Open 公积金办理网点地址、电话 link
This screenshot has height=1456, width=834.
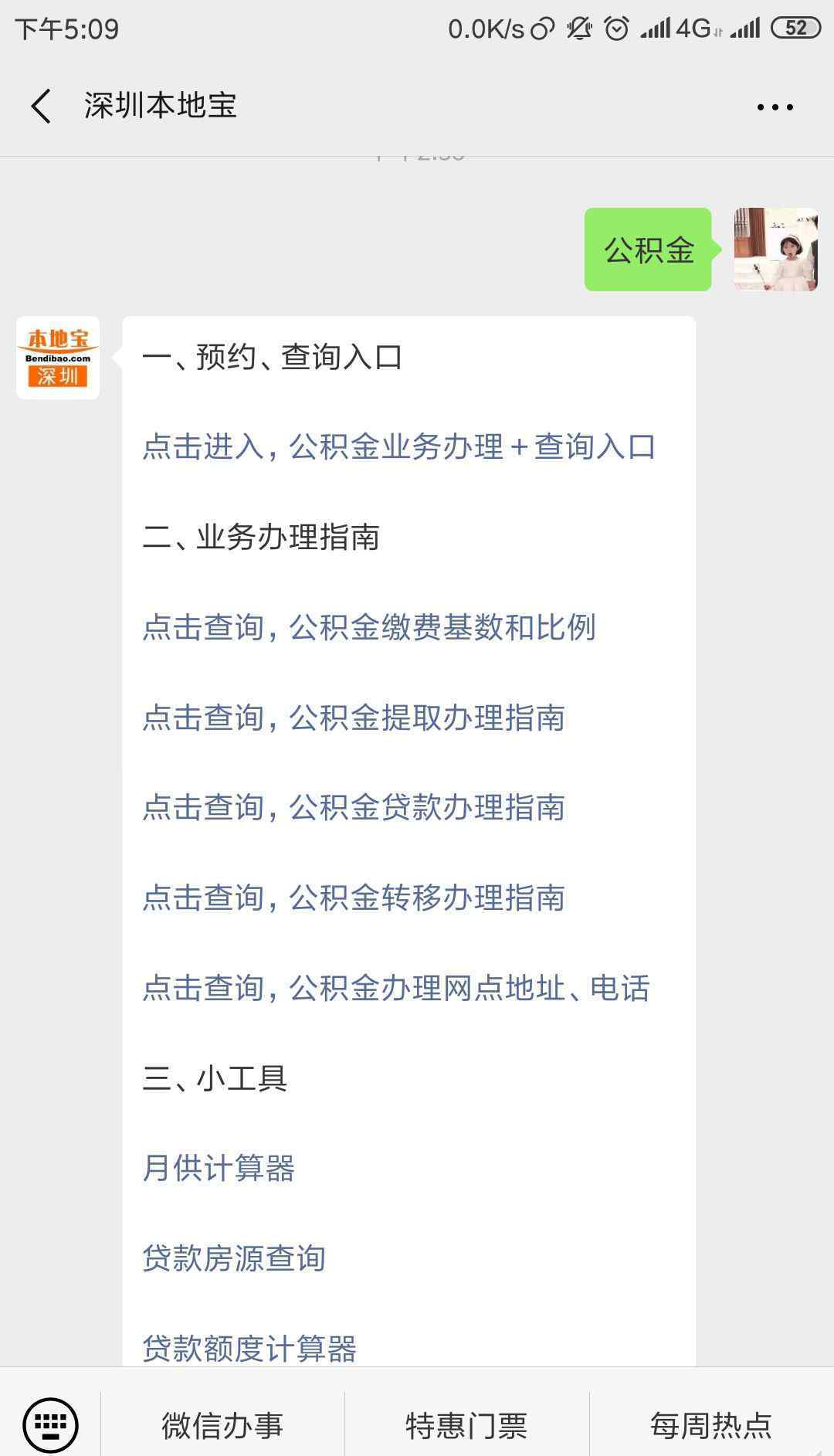pyautogui.click(x=396, y=988)
